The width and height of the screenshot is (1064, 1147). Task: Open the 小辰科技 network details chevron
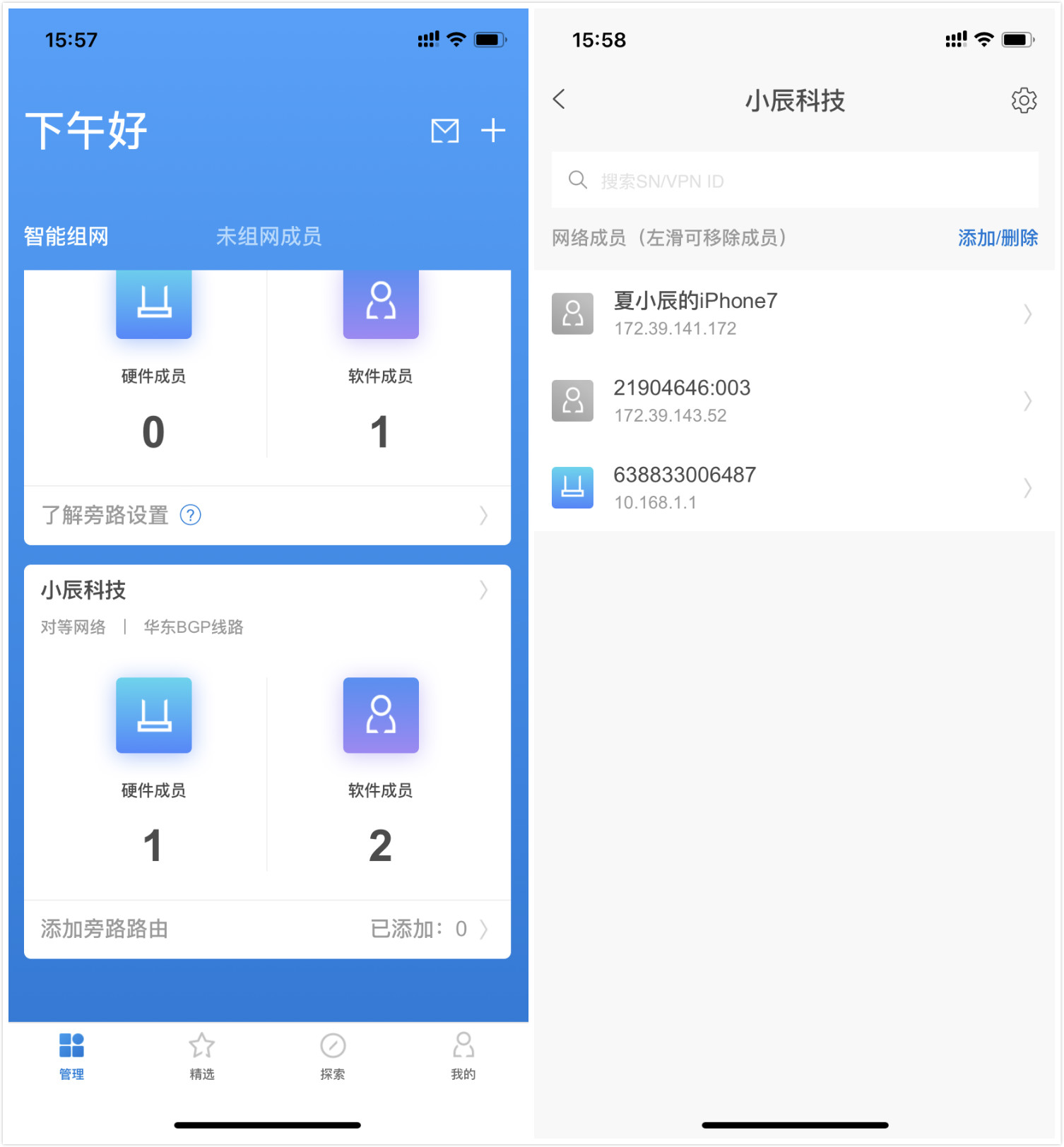click(483, 590)
